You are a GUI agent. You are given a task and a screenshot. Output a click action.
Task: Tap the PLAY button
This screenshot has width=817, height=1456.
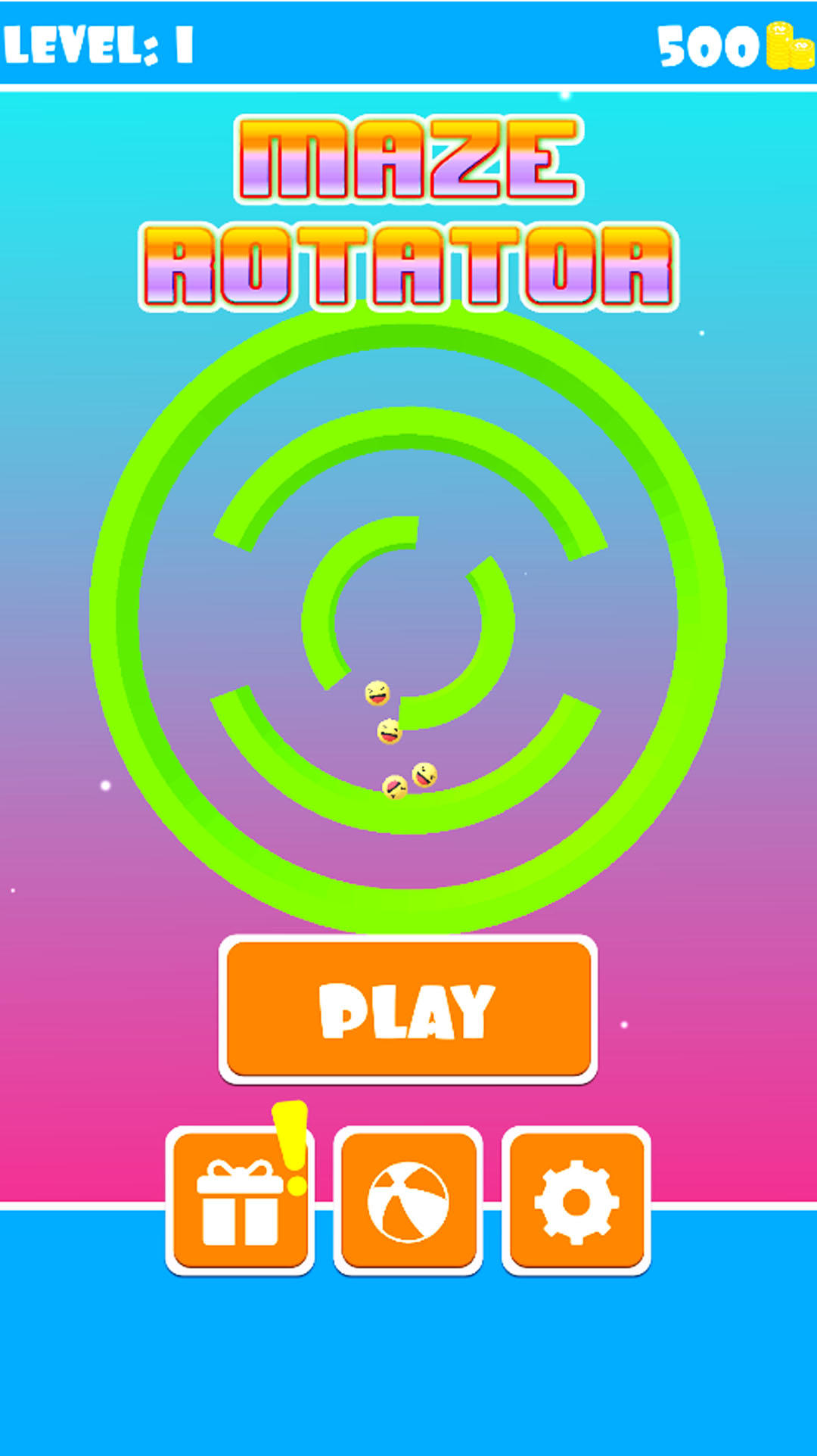(x=408, y=1010)
